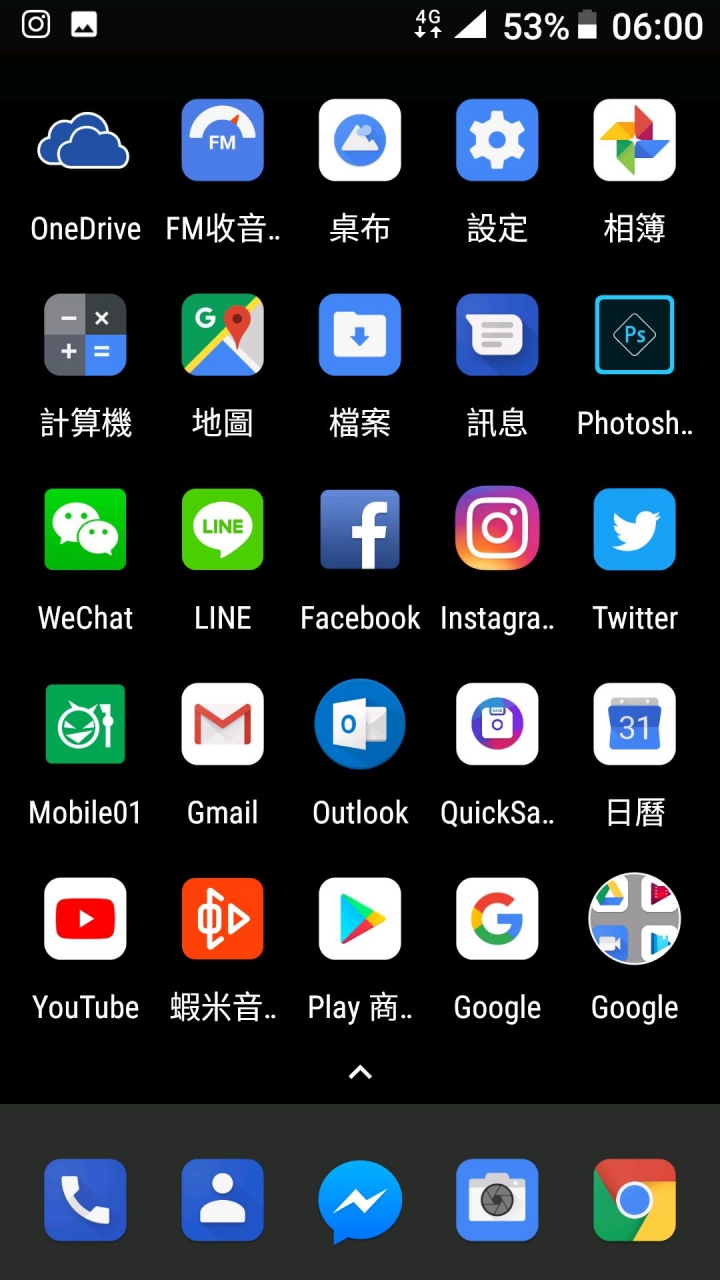Open Messenger from the dock
This screenshot has height=1280, width=720.
(x=360, y=1201)
